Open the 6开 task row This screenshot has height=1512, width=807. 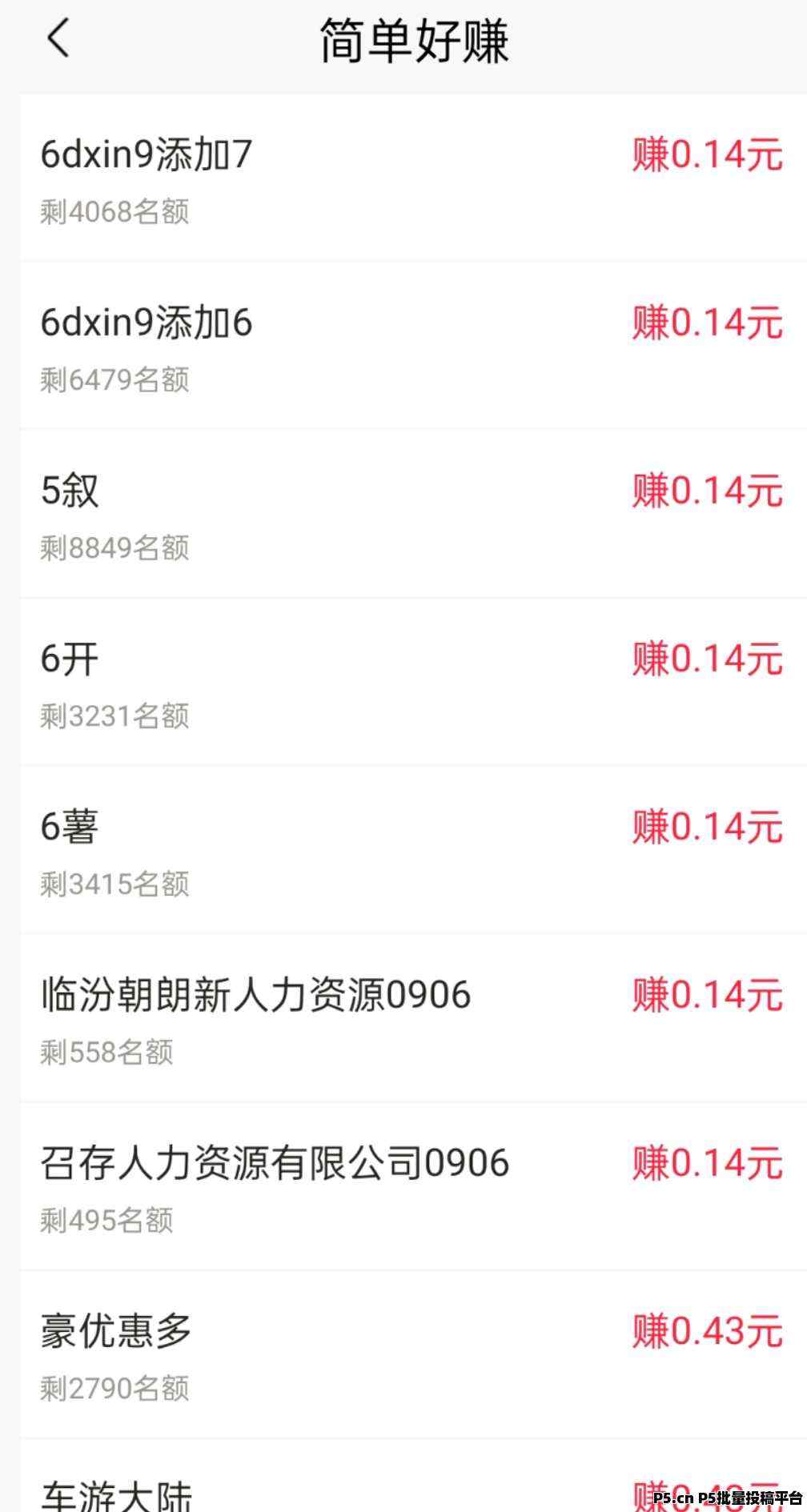pyautogui.click(x=412, y=682)
